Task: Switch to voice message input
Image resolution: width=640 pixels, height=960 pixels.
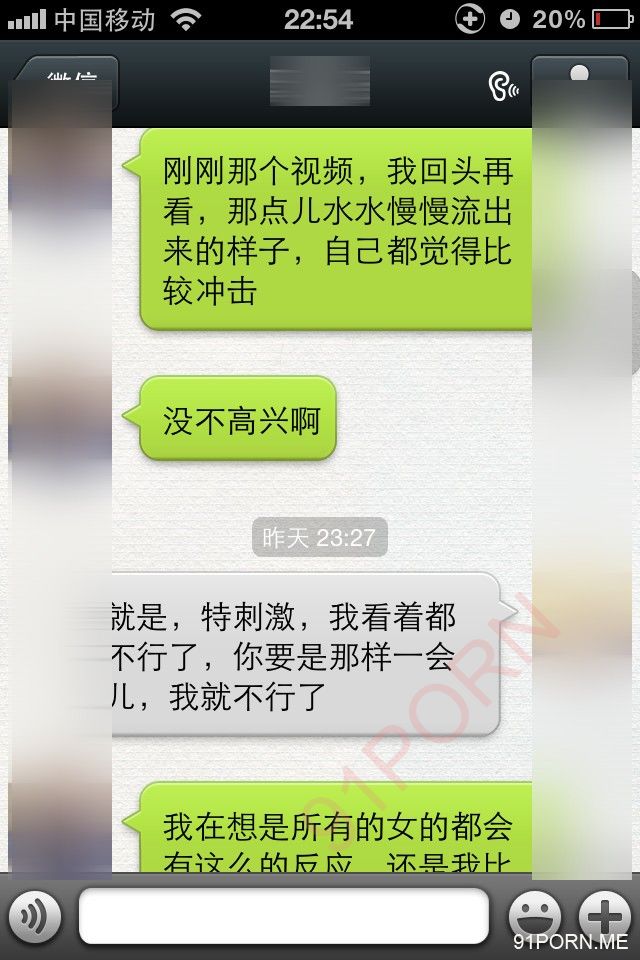Action: click(35, 915)
